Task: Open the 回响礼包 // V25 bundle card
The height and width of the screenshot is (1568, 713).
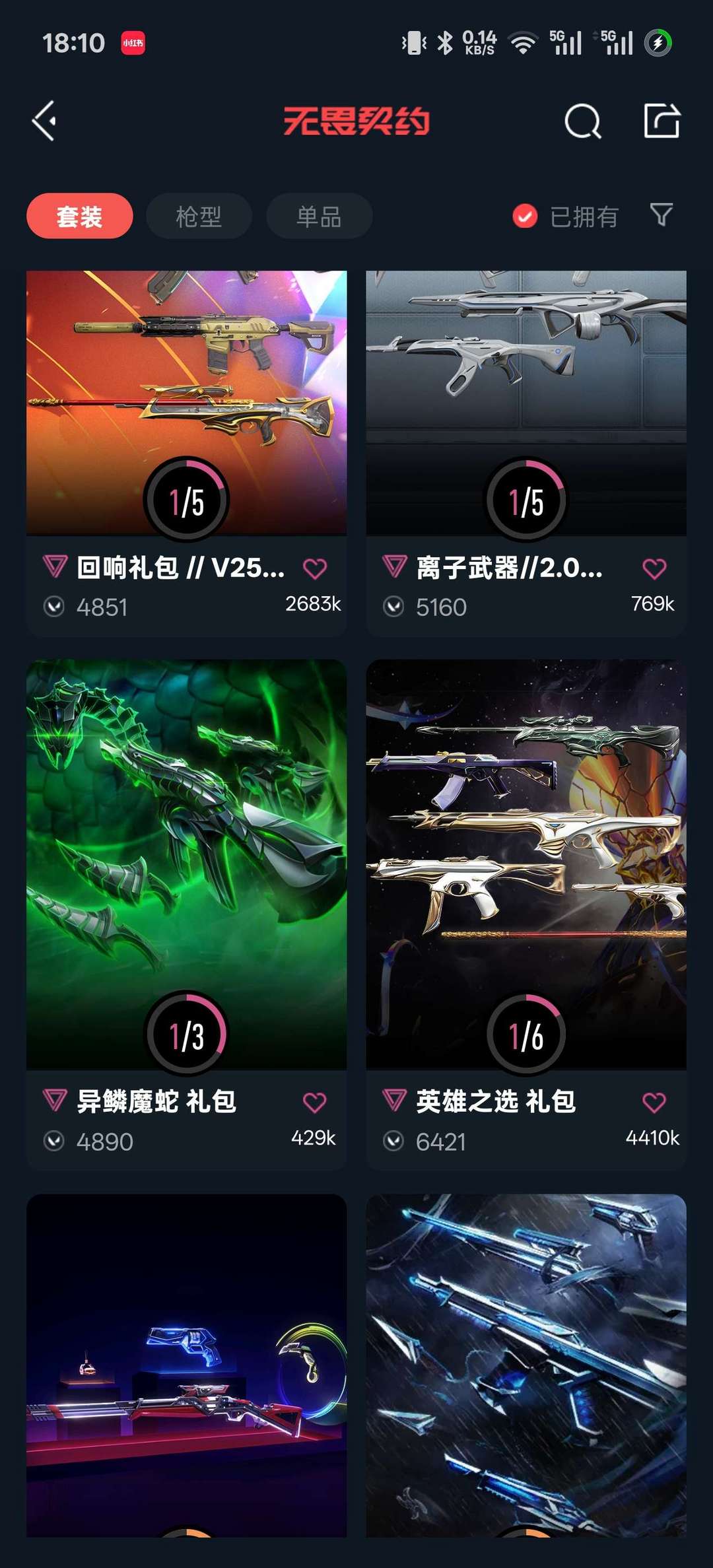Action: pos(186,403)
